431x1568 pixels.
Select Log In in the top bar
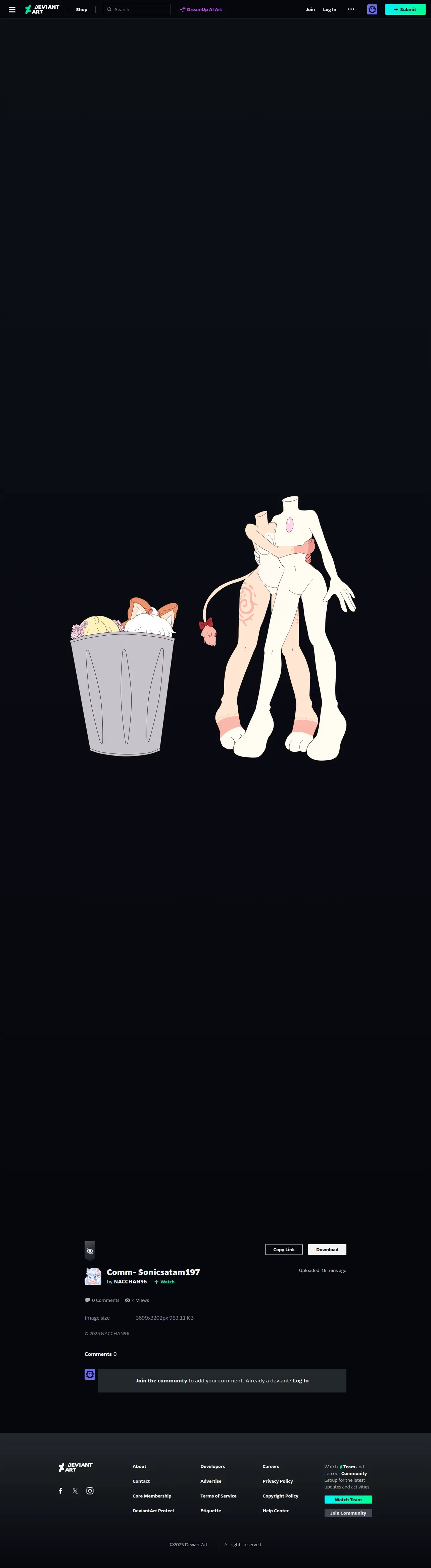click(x=329, y=10)
